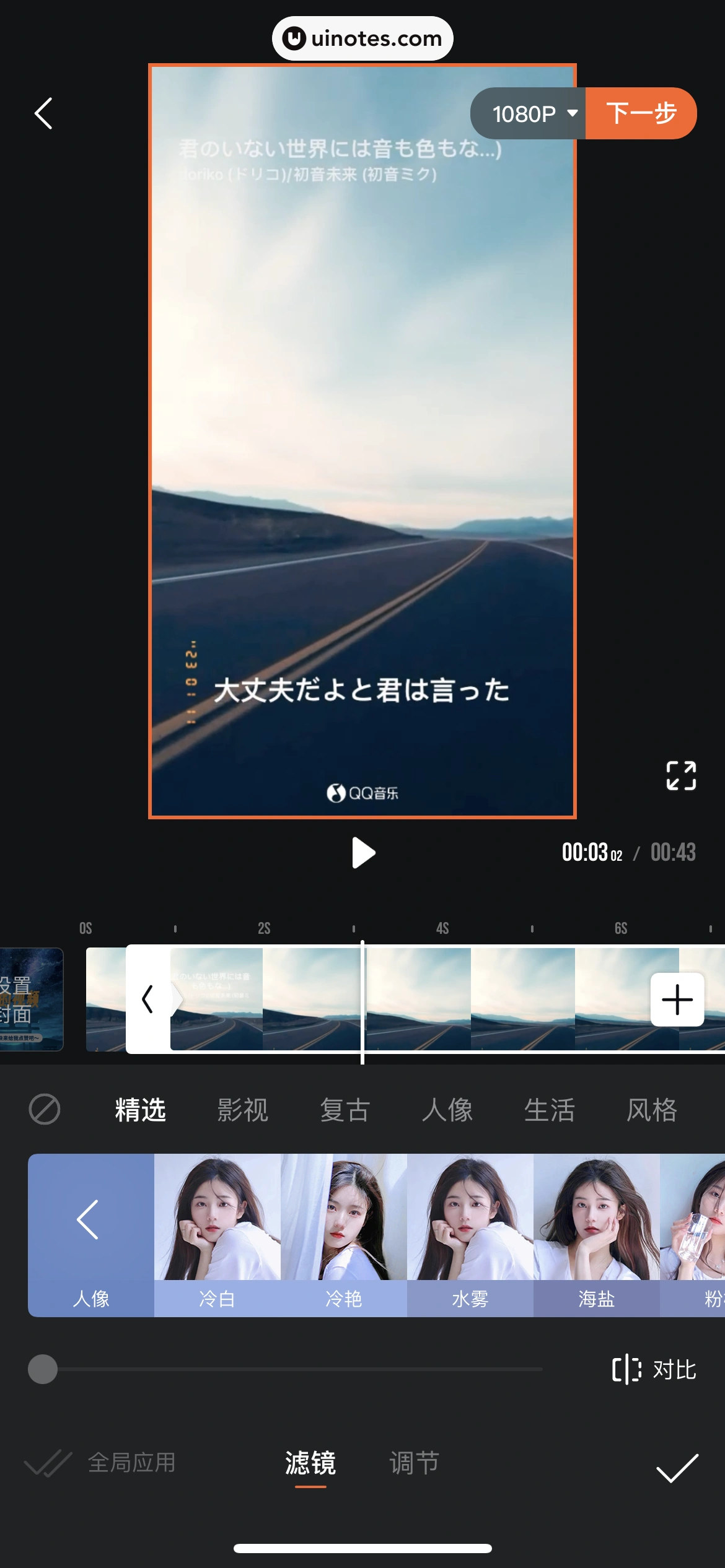Image resolution: width=725 pixels, height=1568 pixels.
Task: Switch to the 人像 filter category
Action: 447,1109
